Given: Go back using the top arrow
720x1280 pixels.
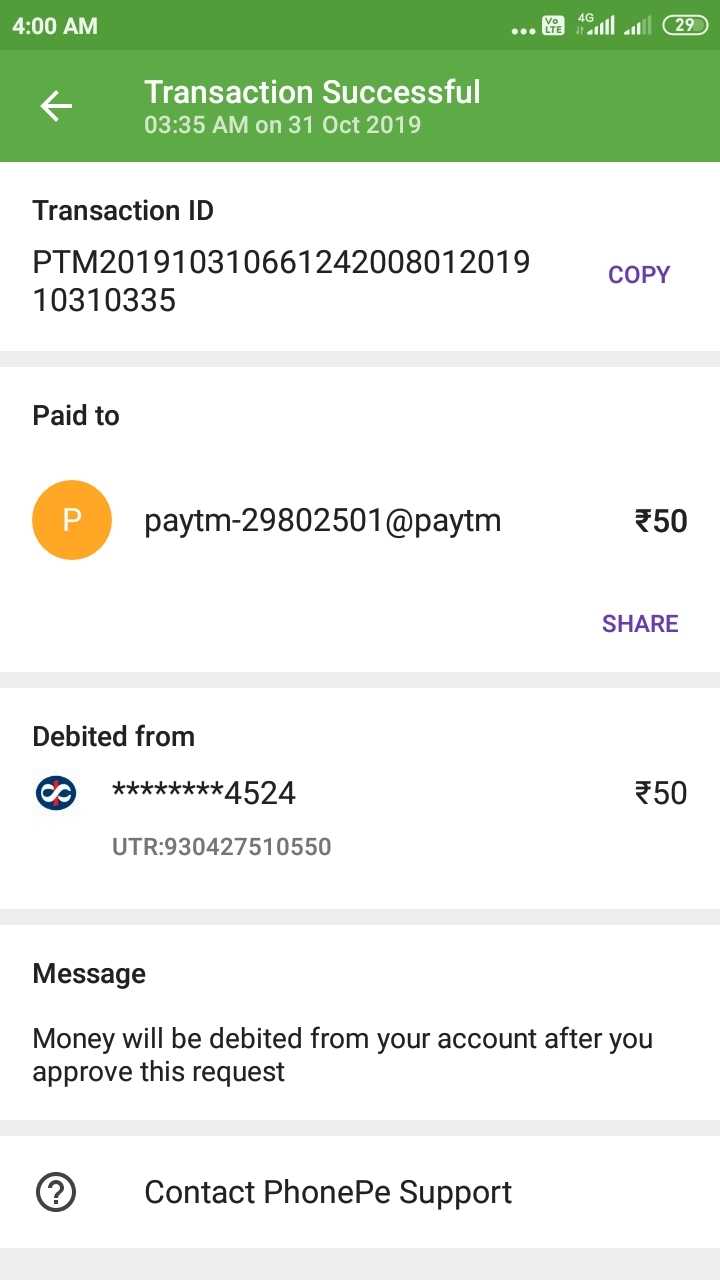Looking at the screenshot, I should [56, 106].
